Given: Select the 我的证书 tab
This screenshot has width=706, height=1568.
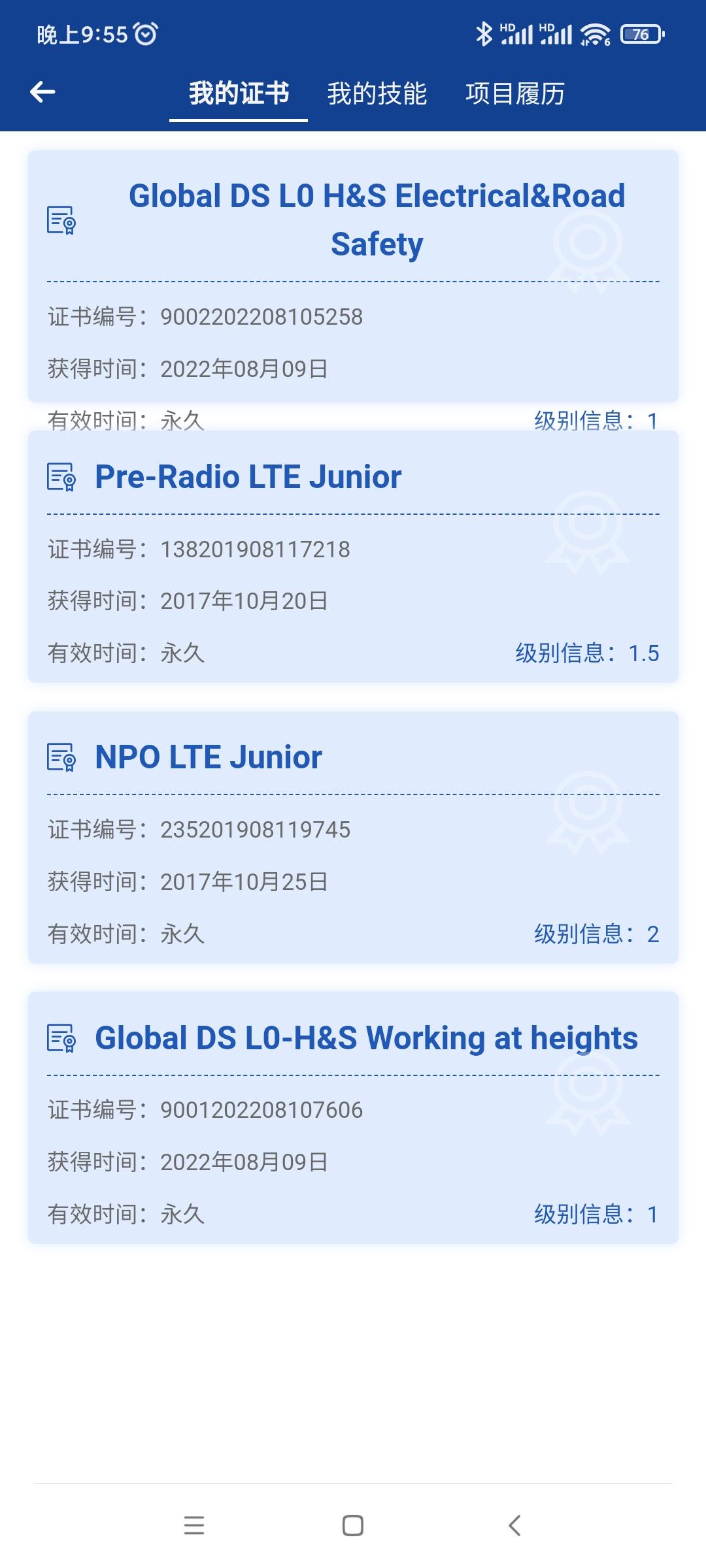Looking at the screenshot, I should pos(239,93).
